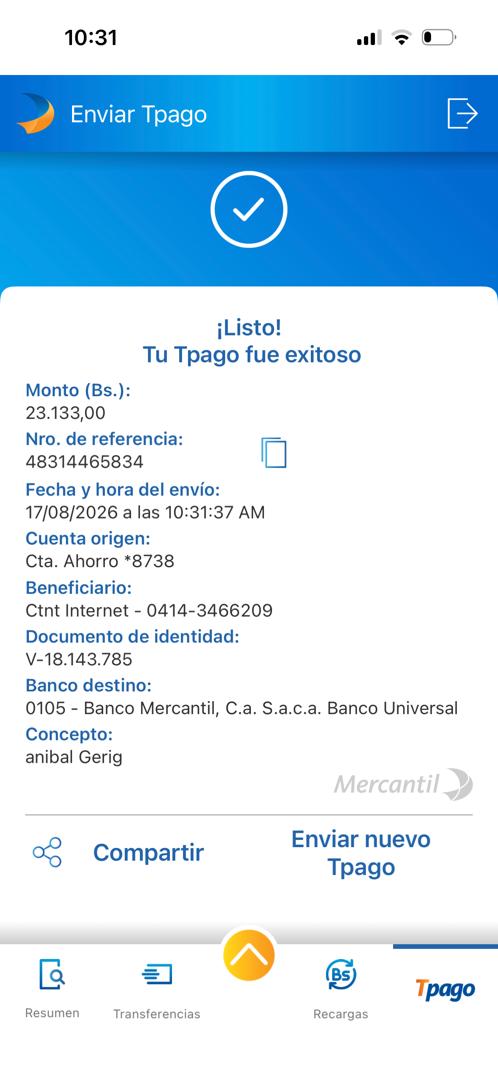Select the Tpago tab
The image size is (498, 1080).
(445, 989)
